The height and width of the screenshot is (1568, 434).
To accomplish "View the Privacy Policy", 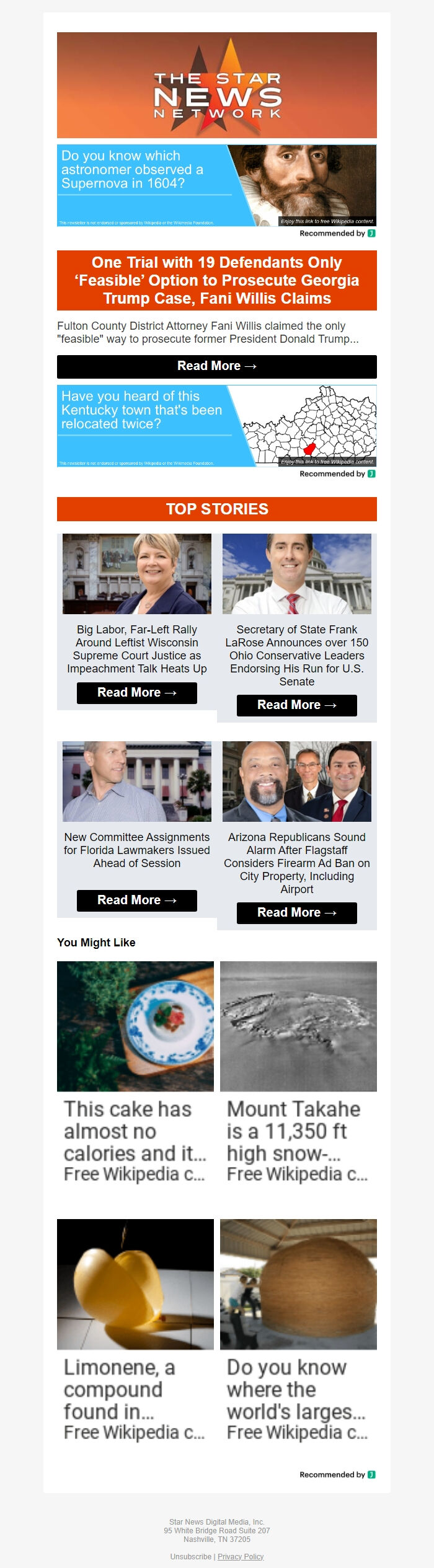I will (x=241, y=1556).
